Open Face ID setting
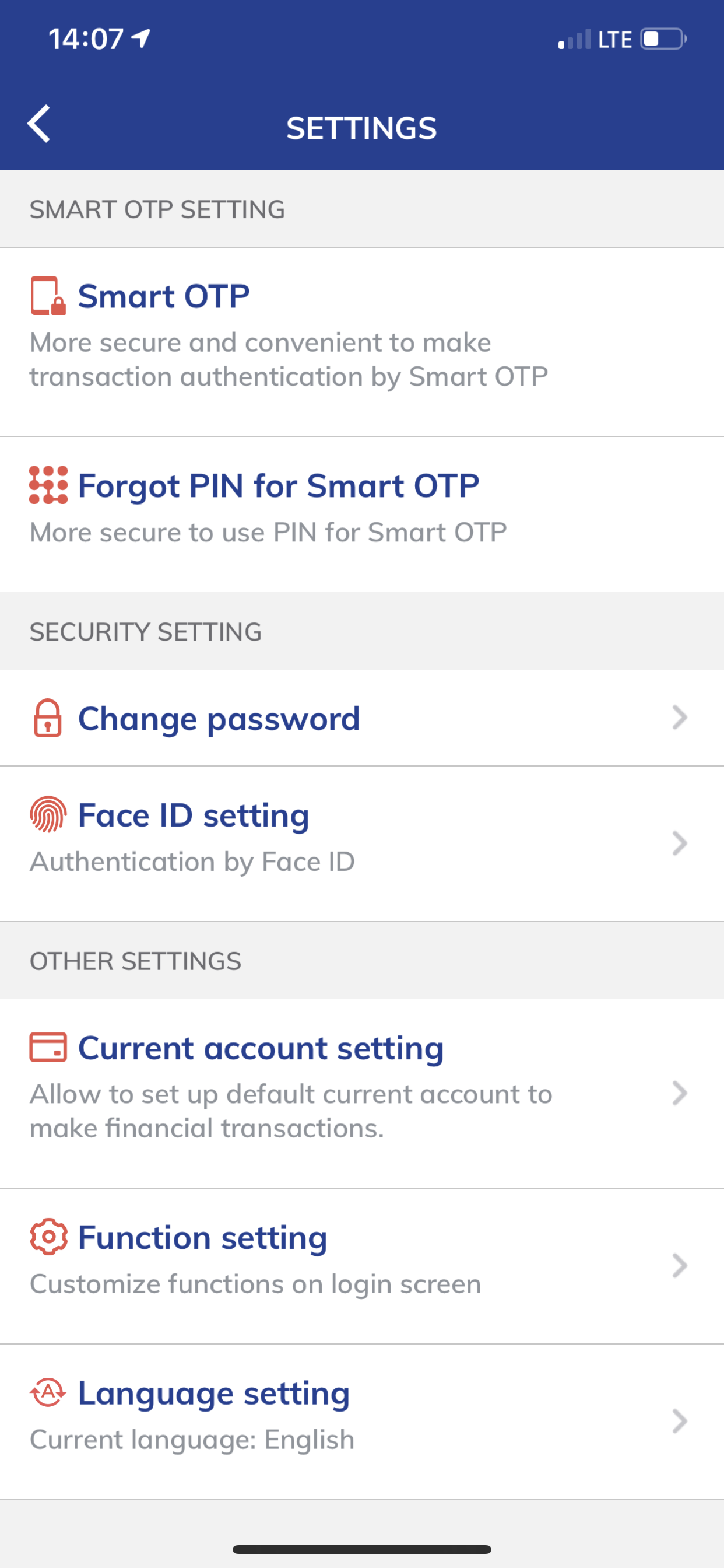Viewport: 724px width, 1568px height. pos(362,843)
